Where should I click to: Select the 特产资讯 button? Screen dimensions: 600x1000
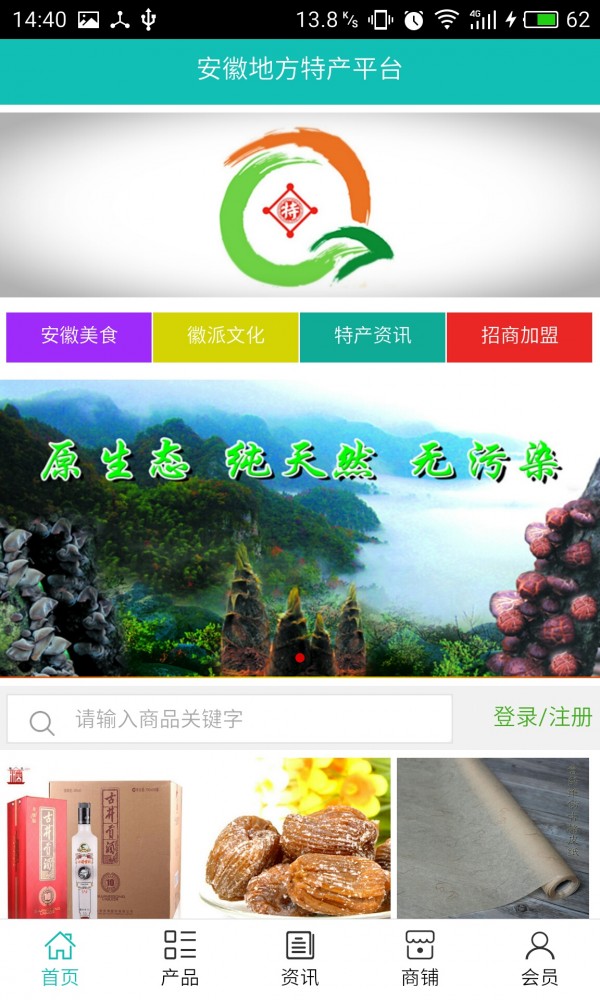pyautogui.click(x=372, y=337)
